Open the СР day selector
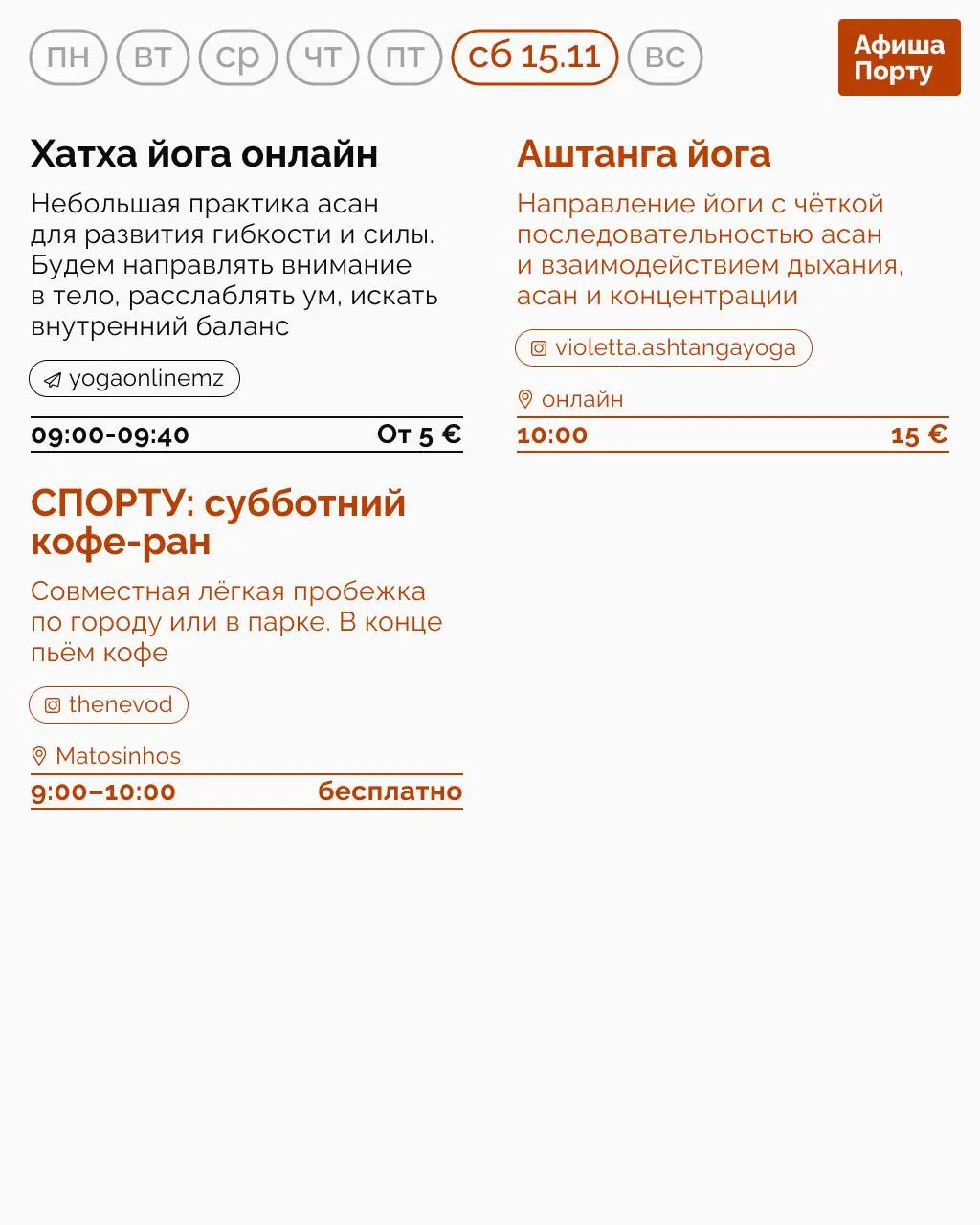 (x=238, y=57)
